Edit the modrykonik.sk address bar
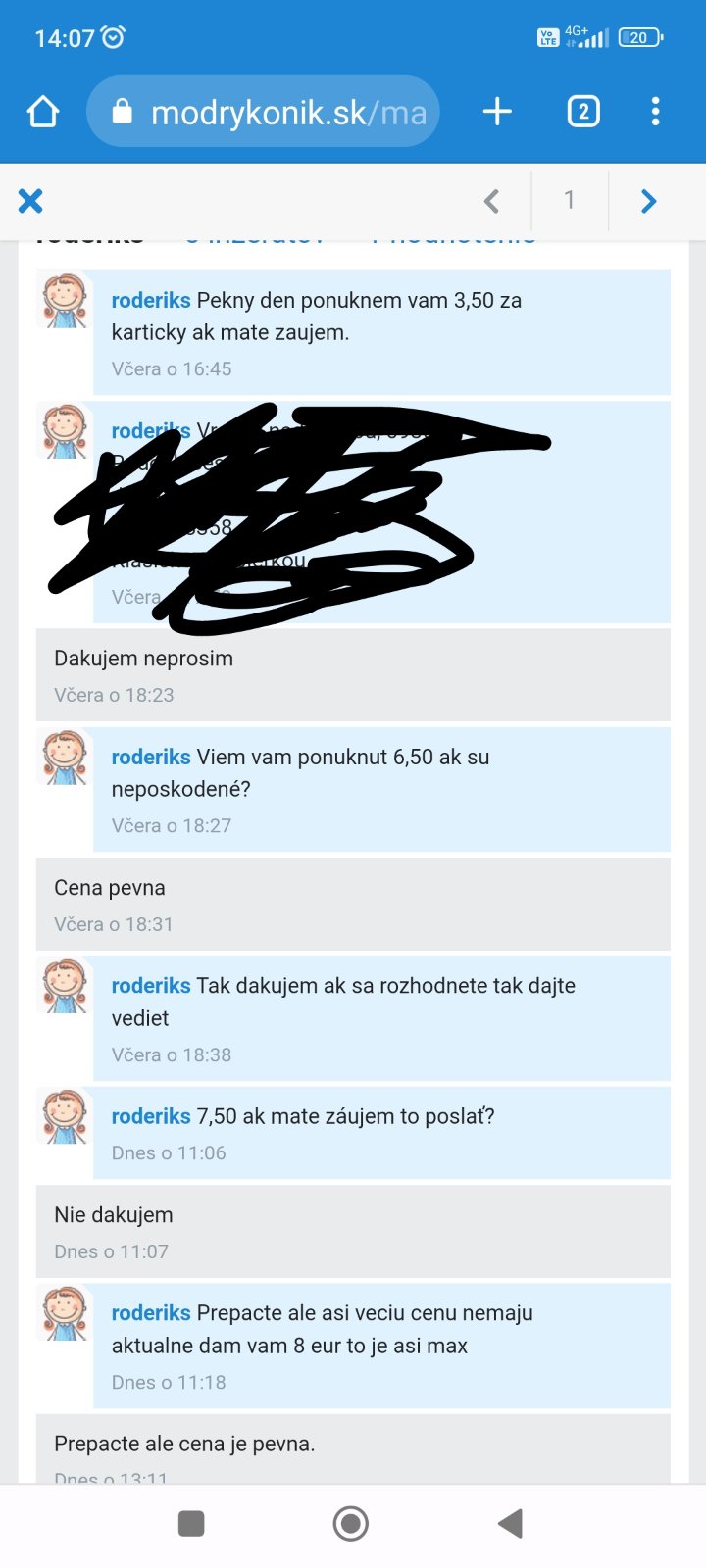Screen dimensions: 706x1568 tap(263, 113)
